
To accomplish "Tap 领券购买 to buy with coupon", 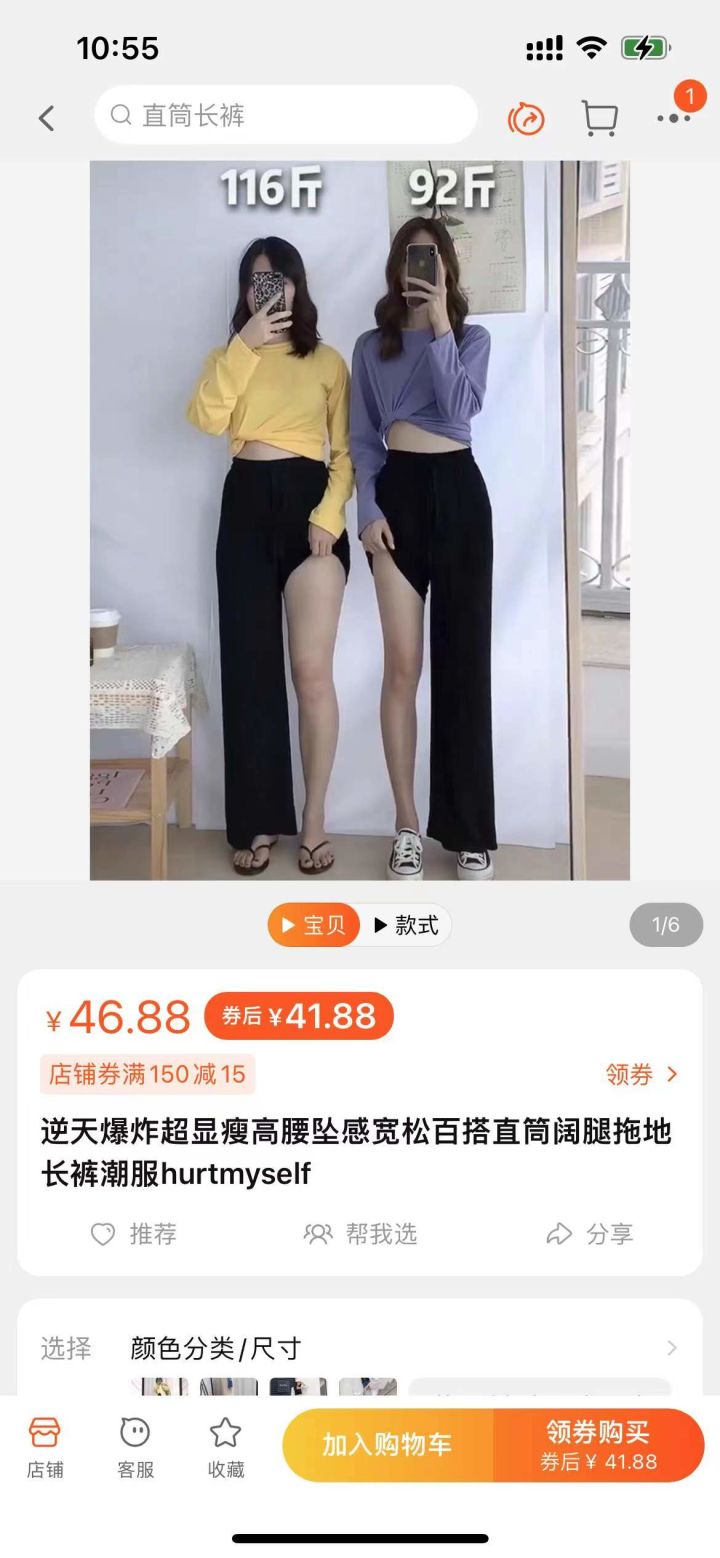I will (598, 1445).
